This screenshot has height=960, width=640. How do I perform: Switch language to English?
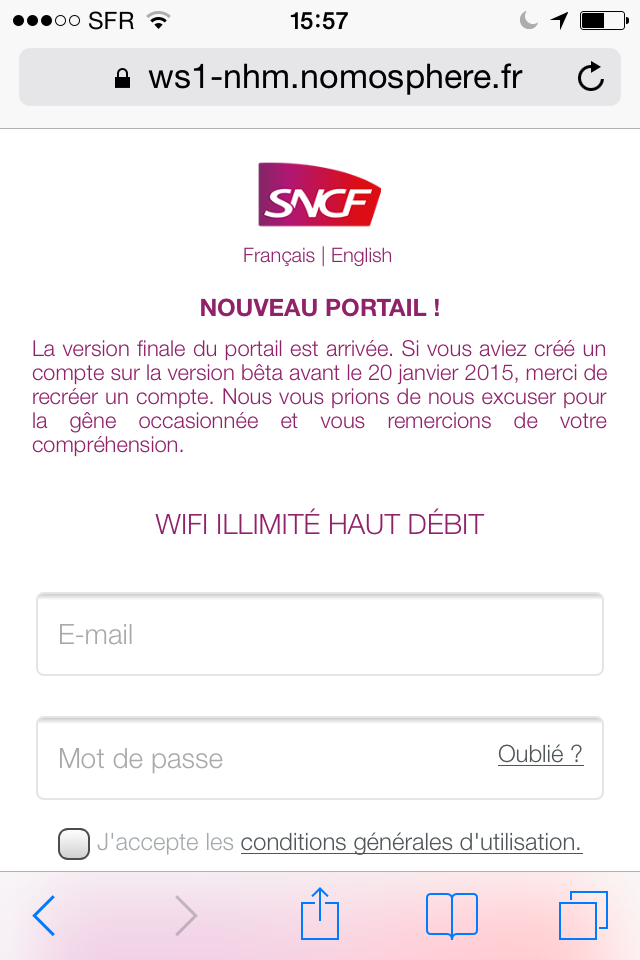361,255
